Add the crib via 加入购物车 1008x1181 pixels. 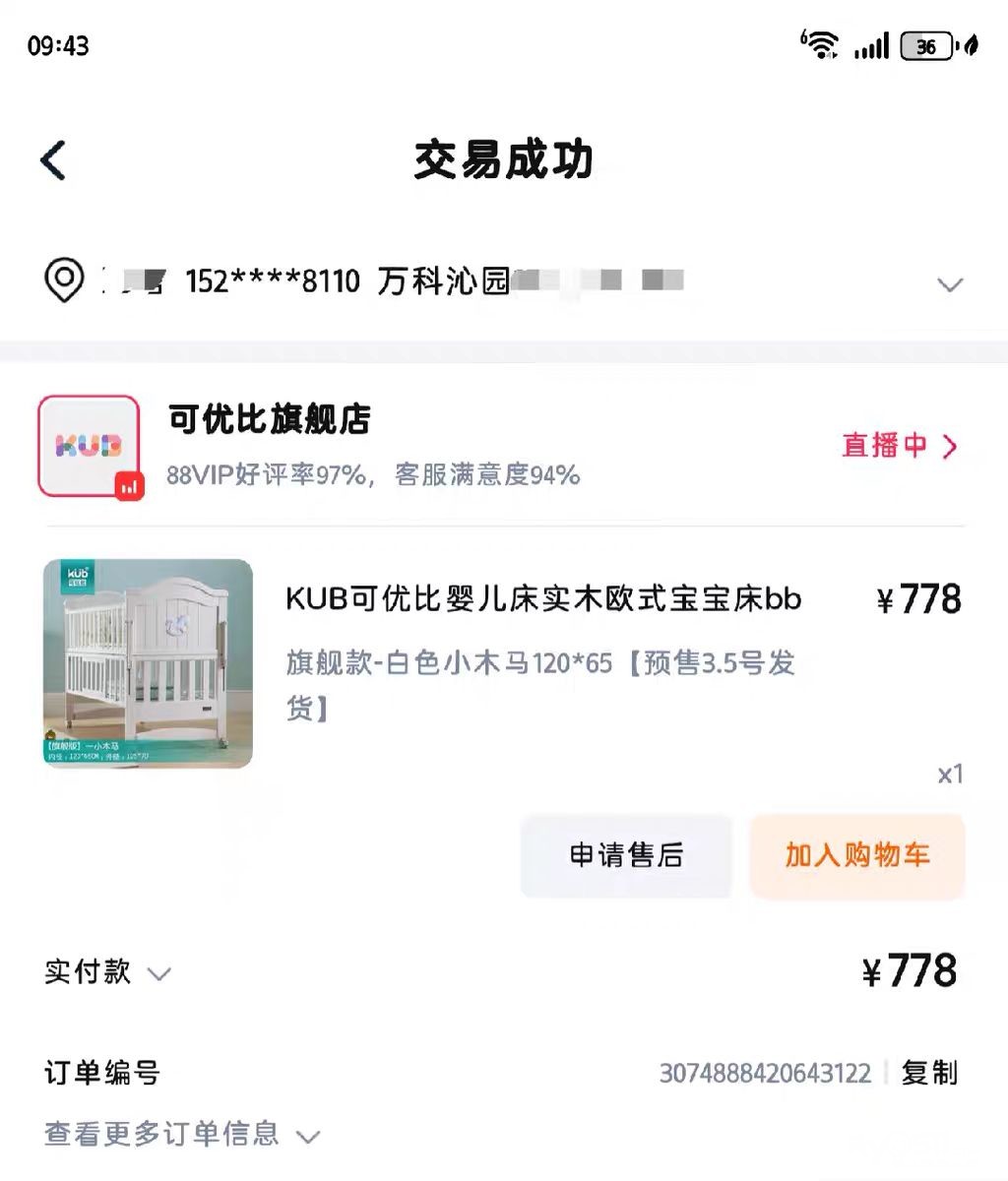(856, 855)
